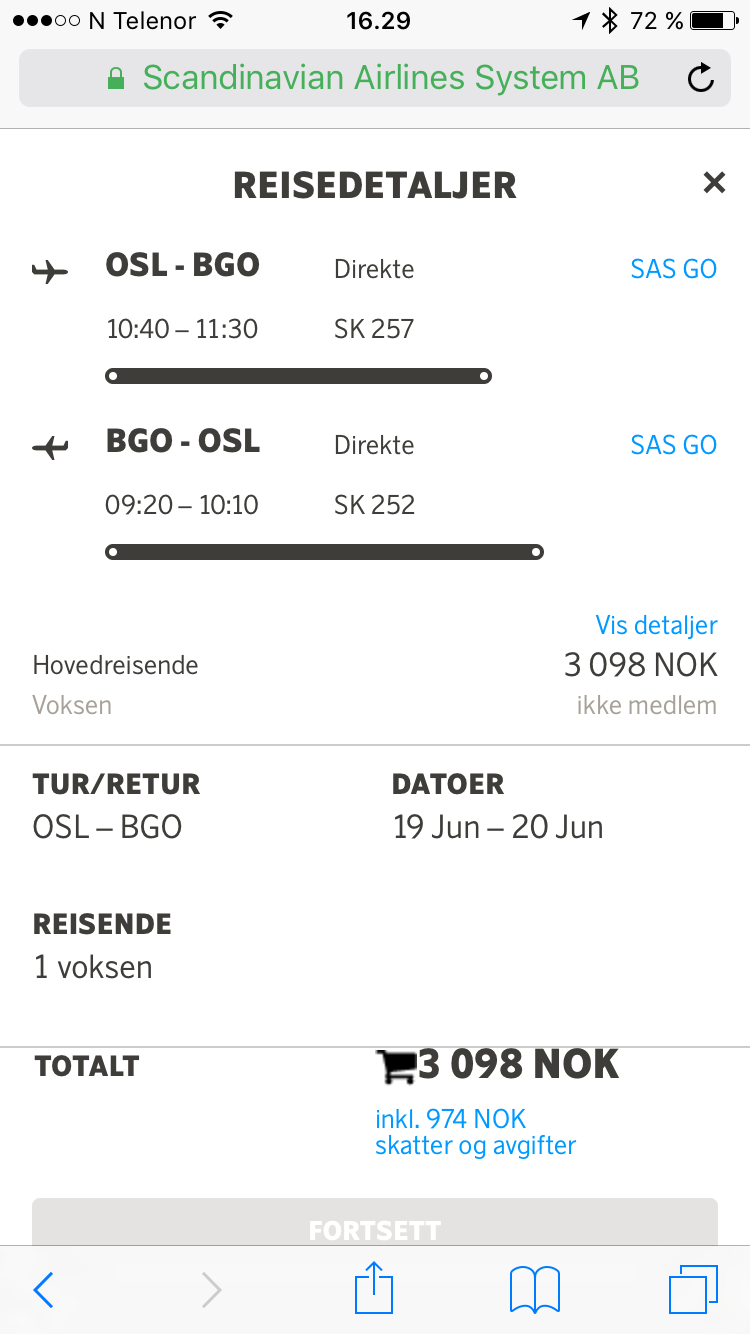Go back to the previous page
Image resolution: width=750 pixels, height=1334 pixels.
tap(43, 1290)
